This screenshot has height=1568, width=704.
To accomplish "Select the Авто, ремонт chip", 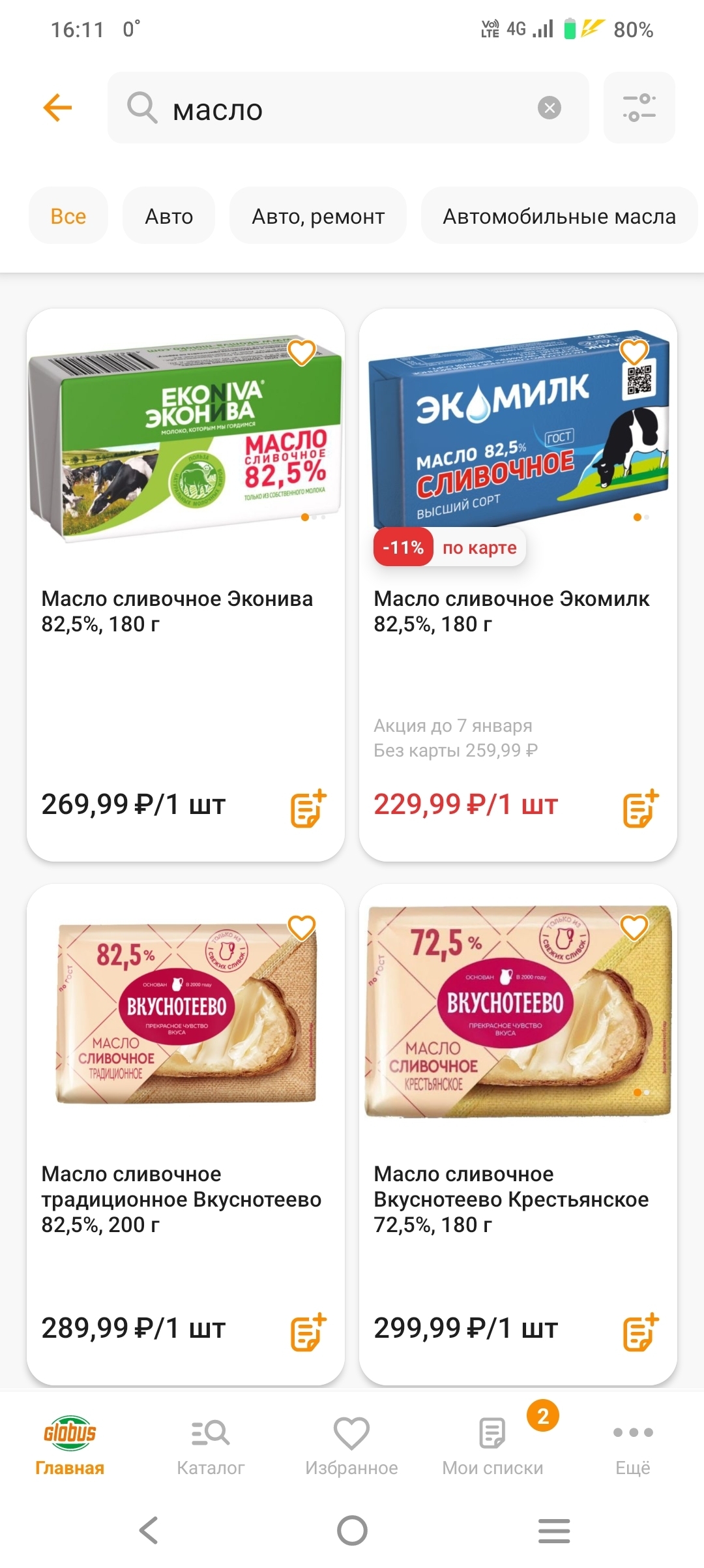I will (x=318, y=216).
